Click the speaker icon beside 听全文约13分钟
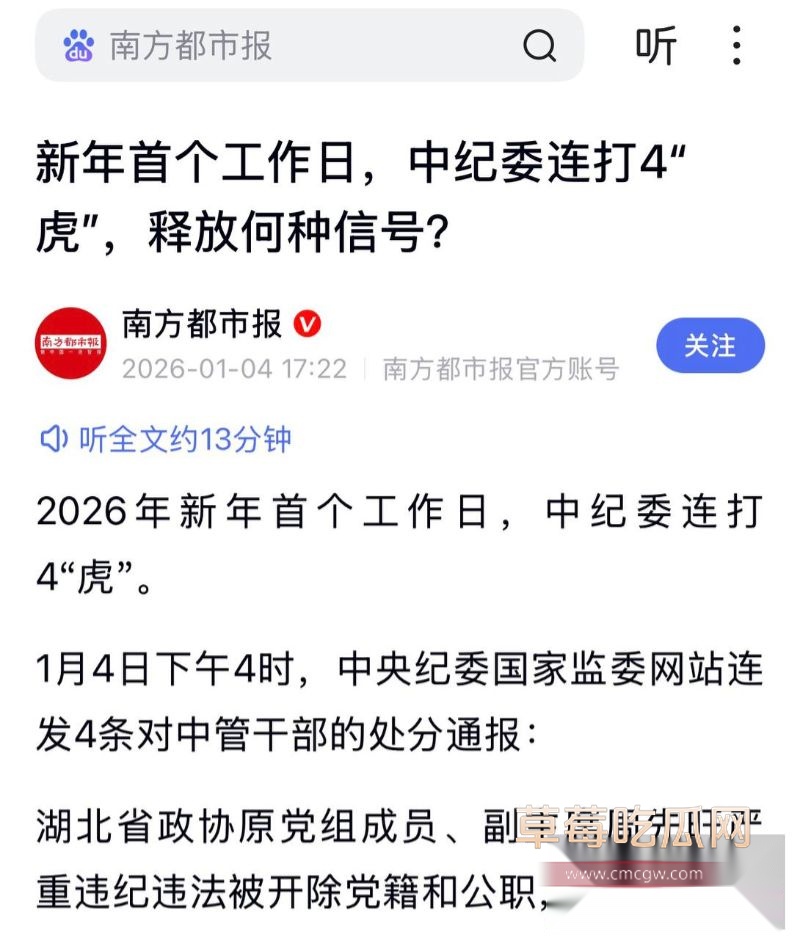 (55, 438)
